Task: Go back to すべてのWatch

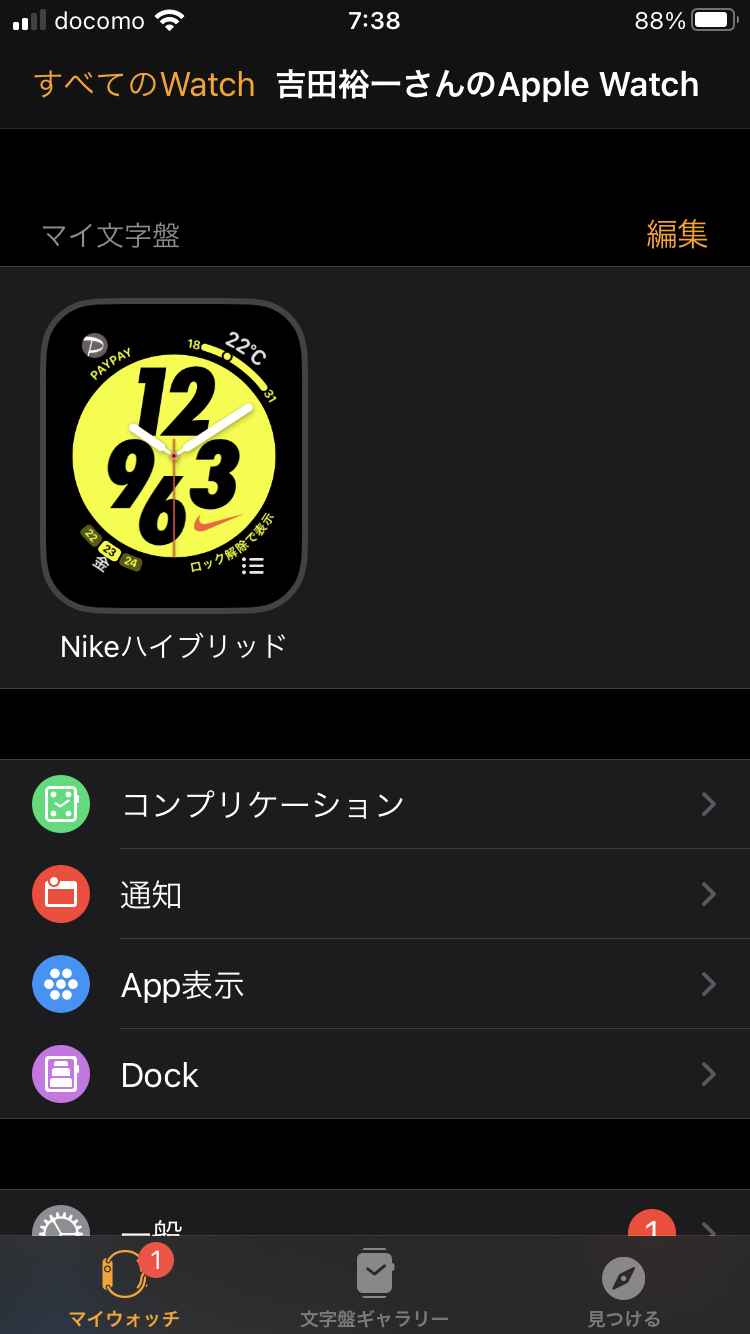Action: pyautogui.click(x=145, y=85)
